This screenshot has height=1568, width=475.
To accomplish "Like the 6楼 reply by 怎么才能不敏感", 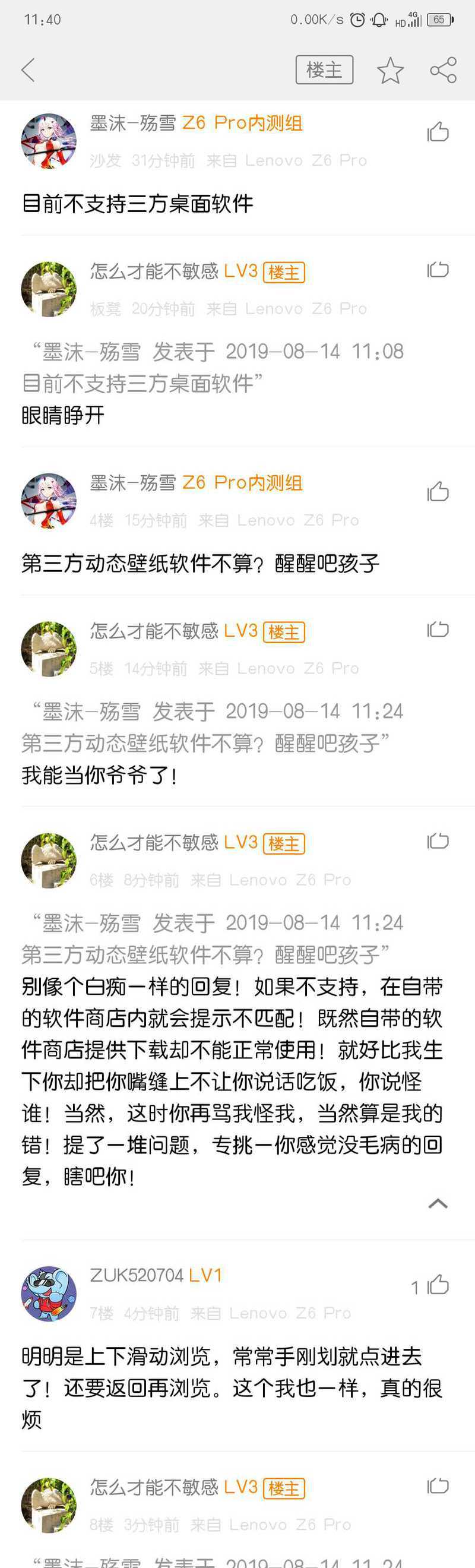I will point(438,840).
